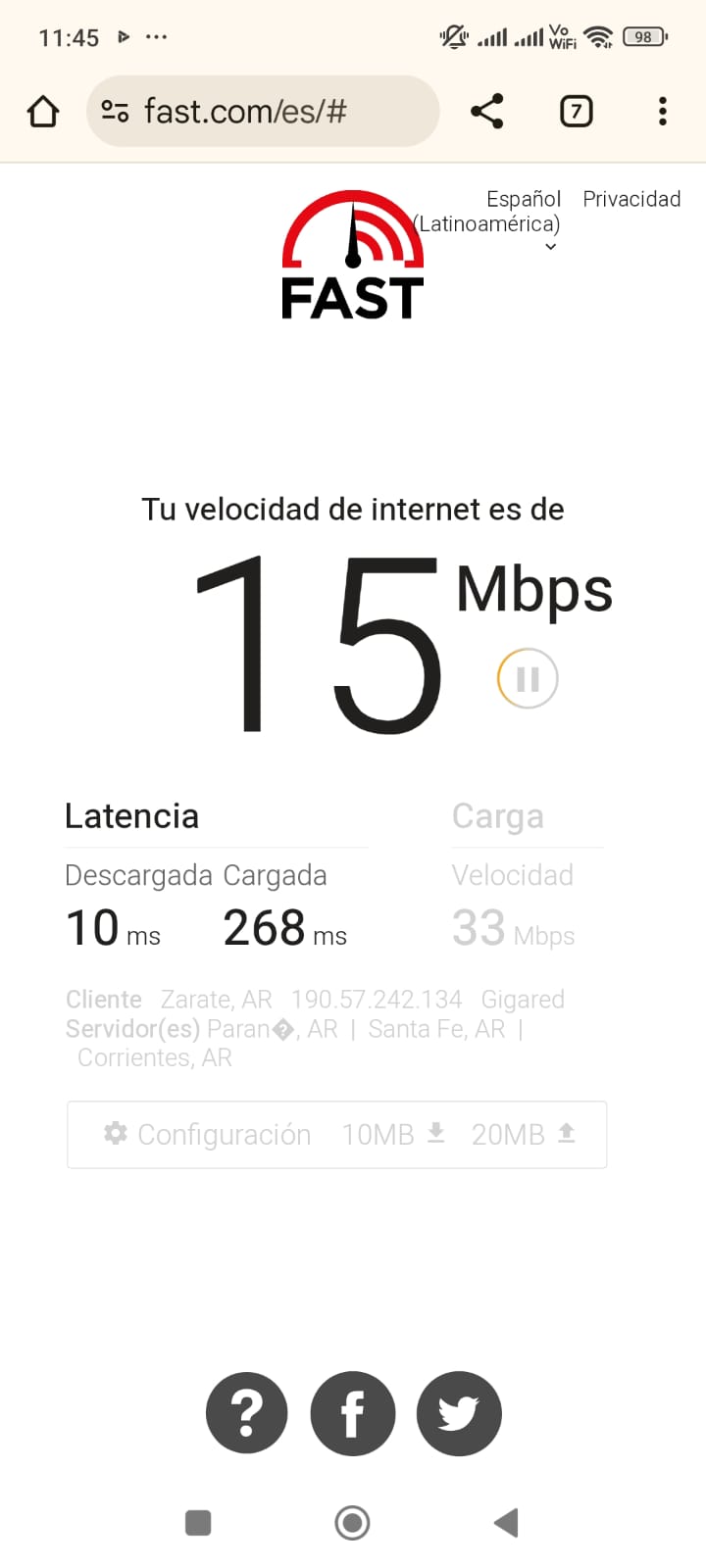706x1568 pixels.
Task: Go back using the system back button
Action: click(x=506, y=1523)
